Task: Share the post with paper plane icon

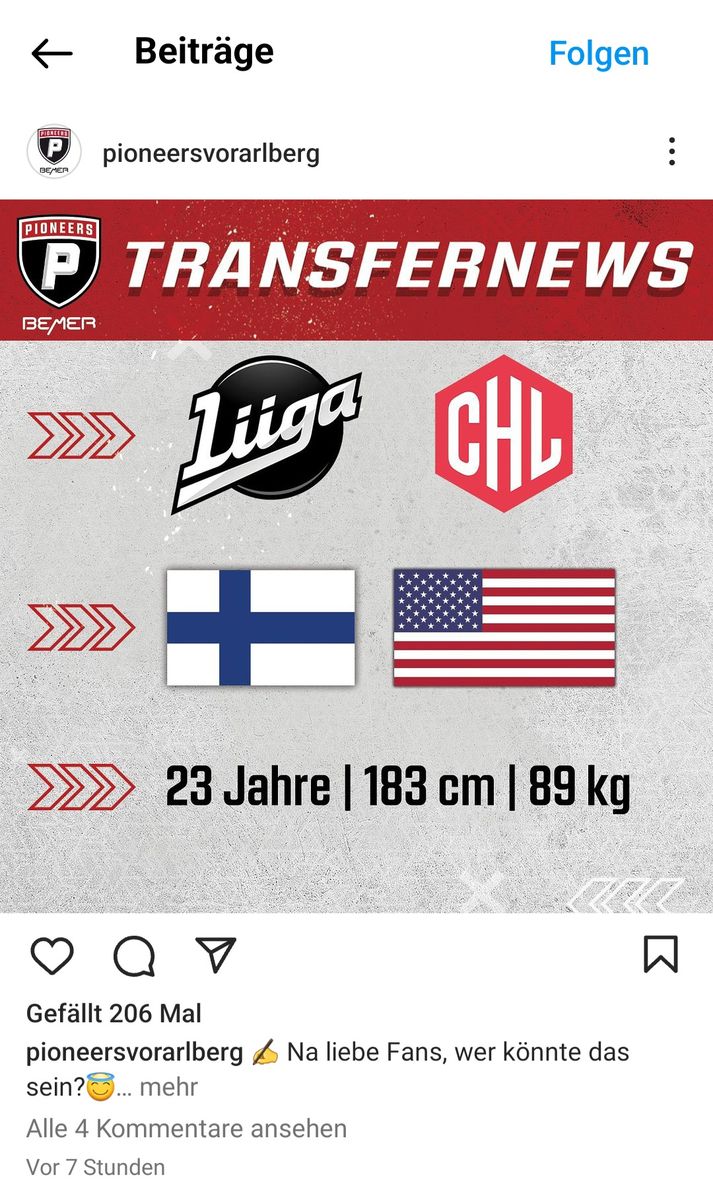Action: (x=215, y=956)
